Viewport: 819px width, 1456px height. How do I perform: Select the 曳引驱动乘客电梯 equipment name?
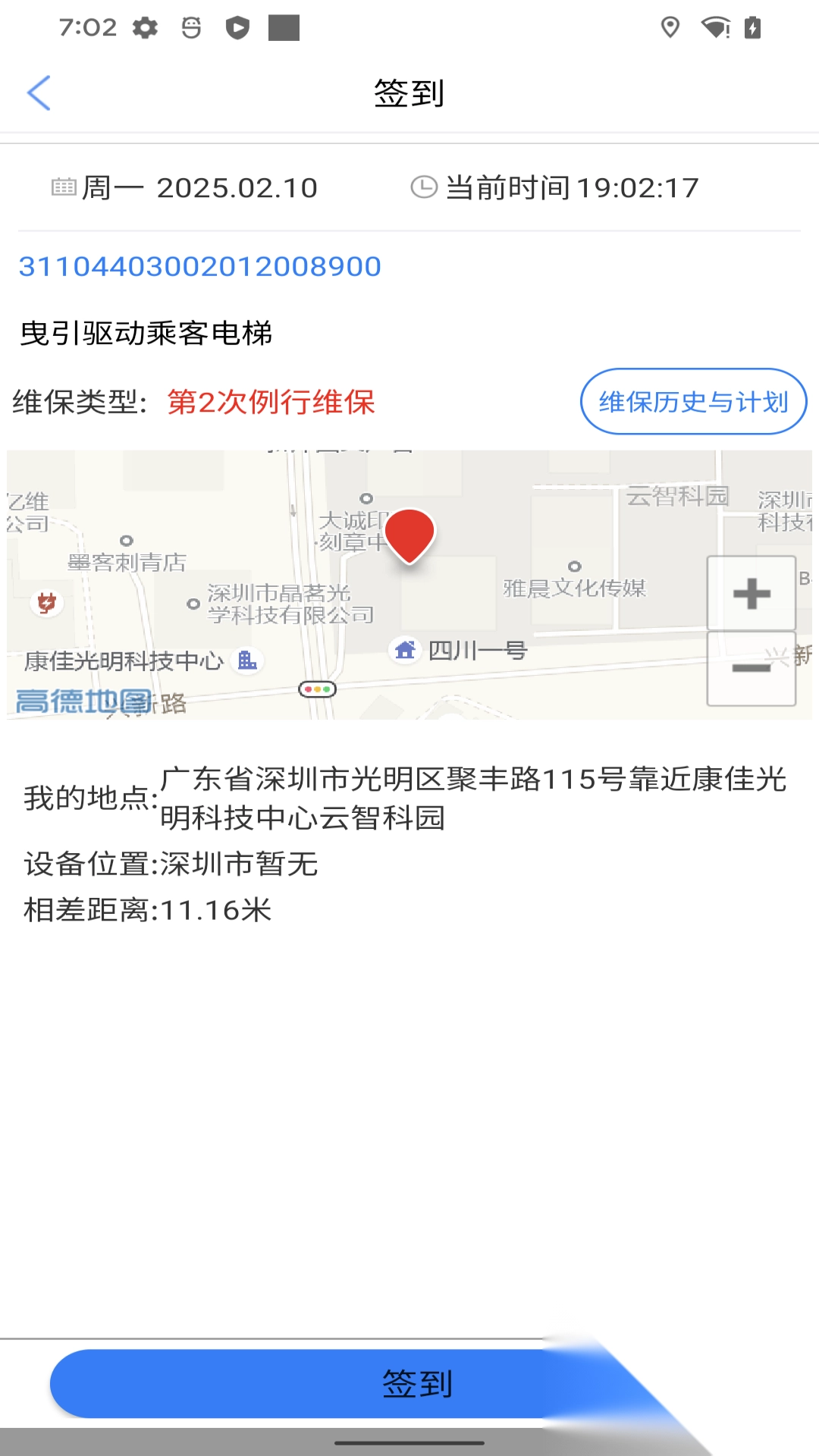149,330
